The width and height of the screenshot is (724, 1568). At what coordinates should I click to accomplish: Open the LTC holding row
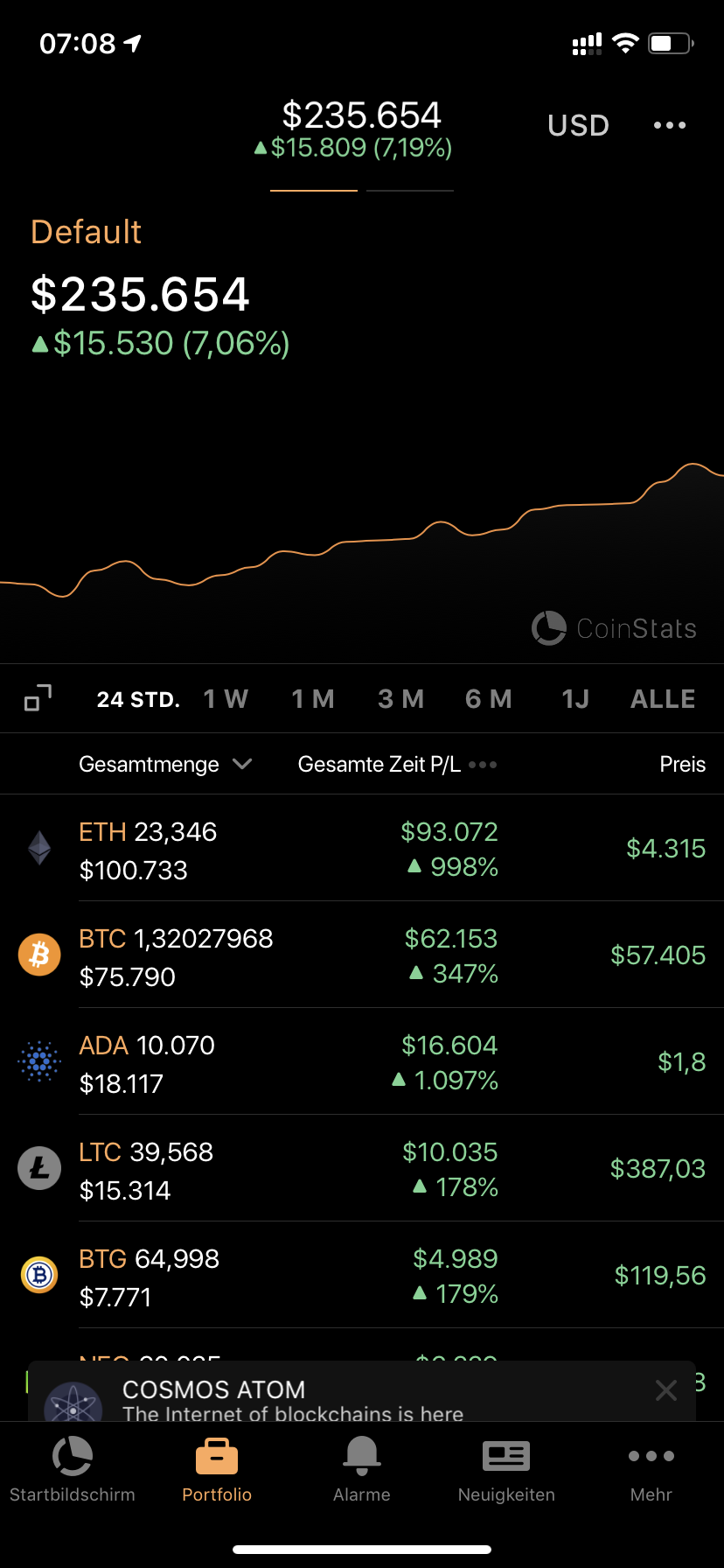point(362,1169)
